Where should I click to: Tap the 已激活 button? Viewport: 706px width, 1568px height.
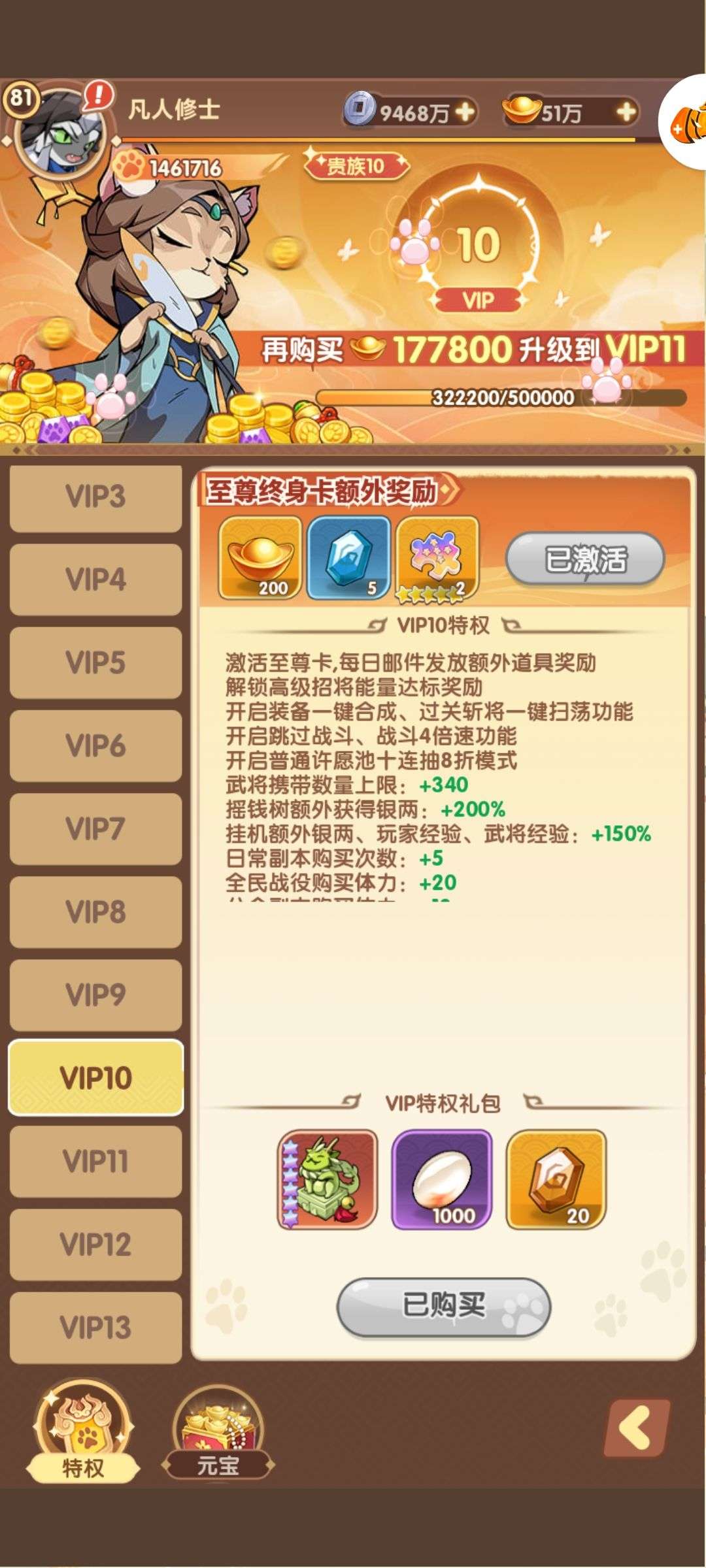[585, 559]
